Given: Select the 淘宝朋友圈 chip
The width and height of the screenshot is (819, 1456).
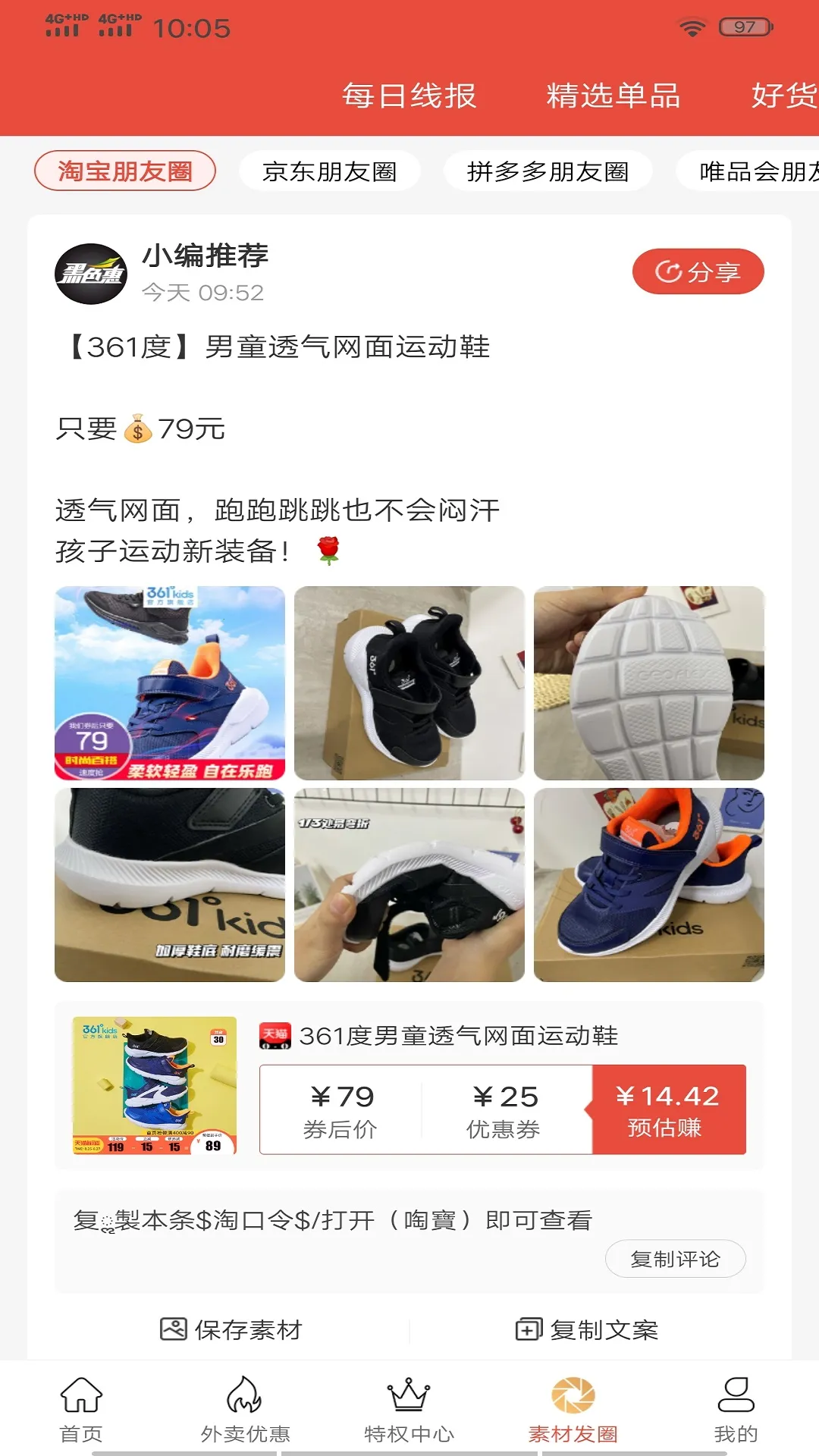Looking at the screenshot, I should point(125,171).
